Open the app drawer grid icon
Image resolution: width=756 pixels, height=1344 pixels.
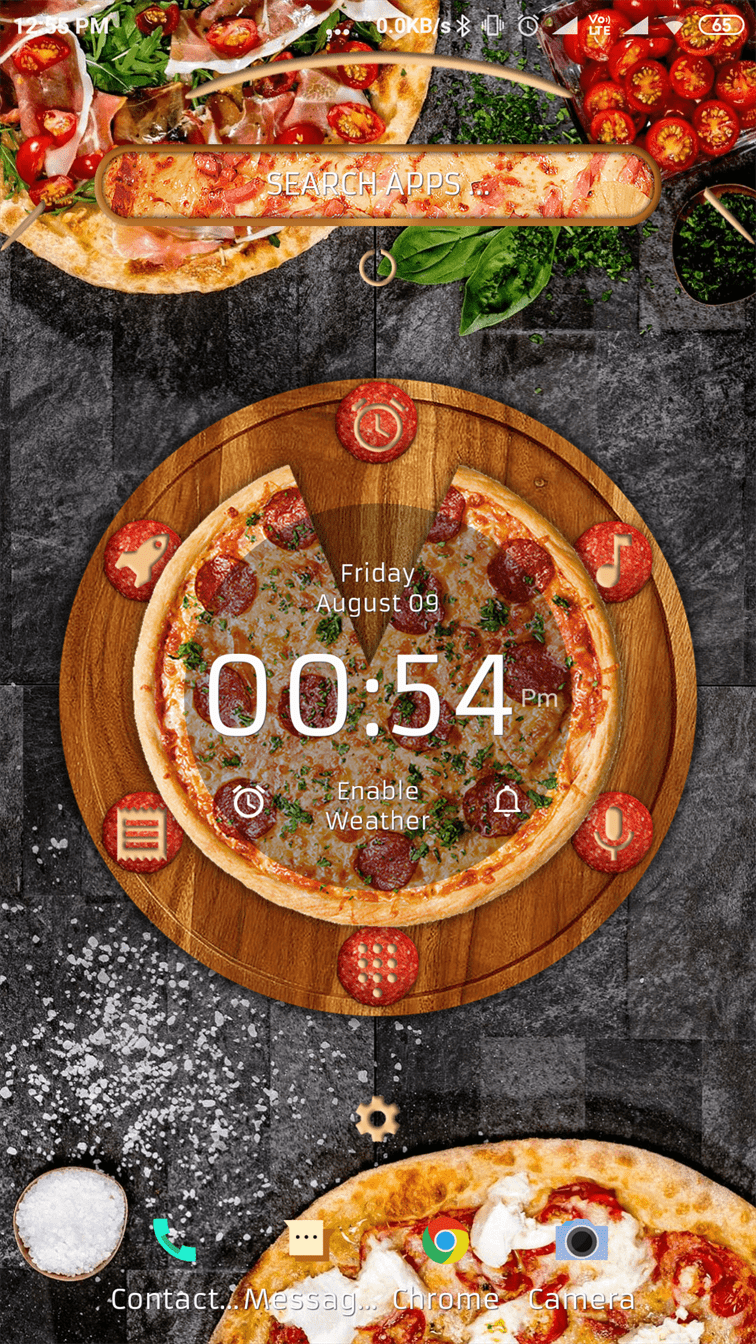tap(377, 966)
